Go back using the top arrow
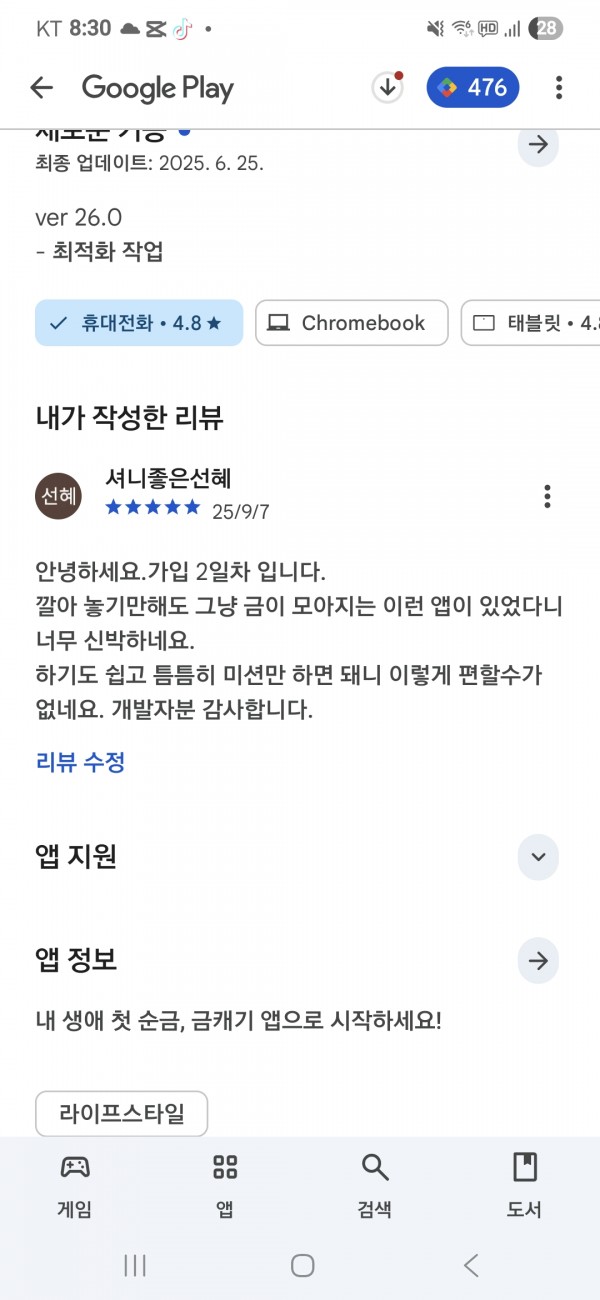This screenshot has width=600, height=1300. pos(41,88)
